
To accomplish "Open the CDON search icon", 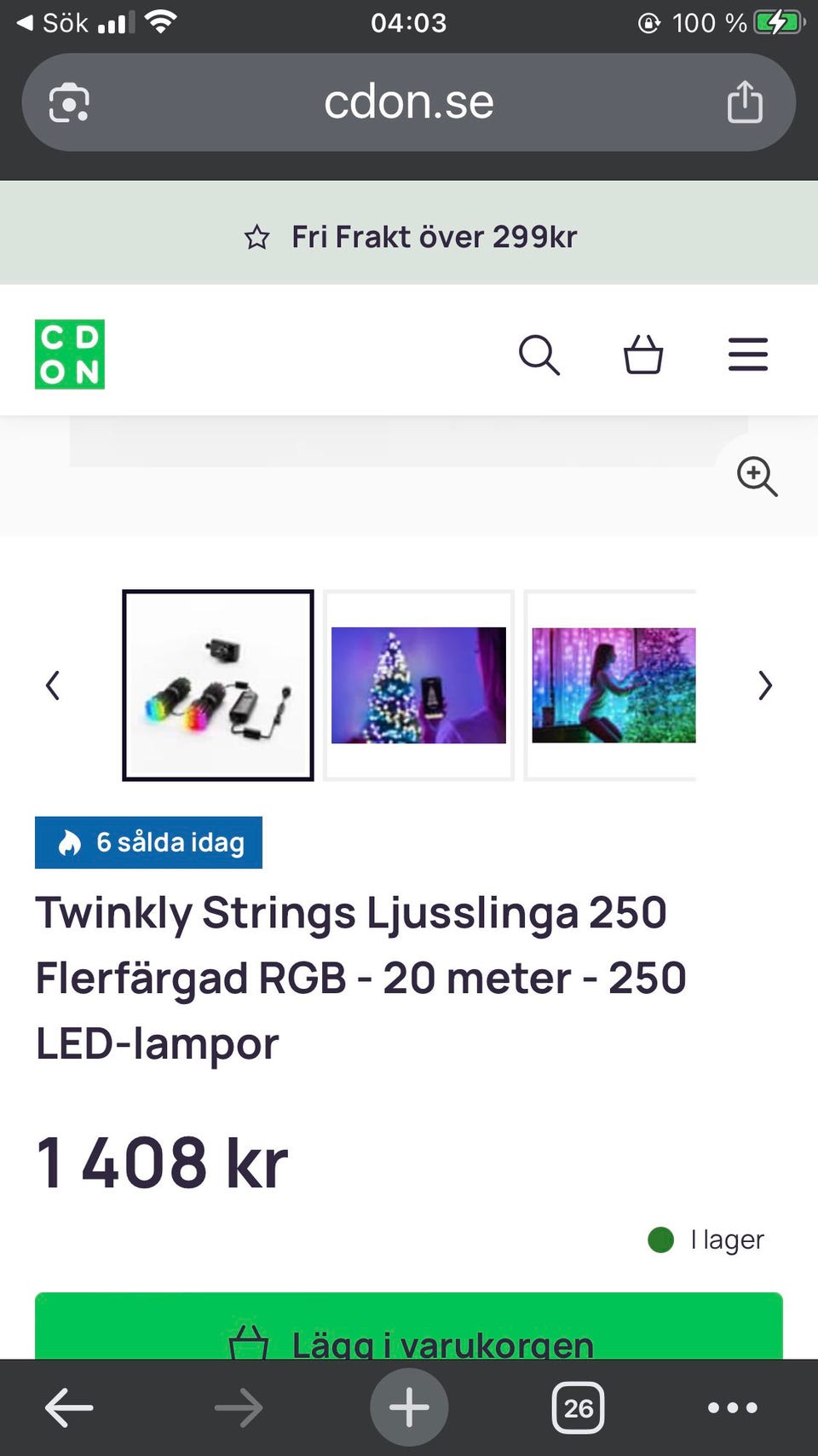I will click(x=540, y=355).
